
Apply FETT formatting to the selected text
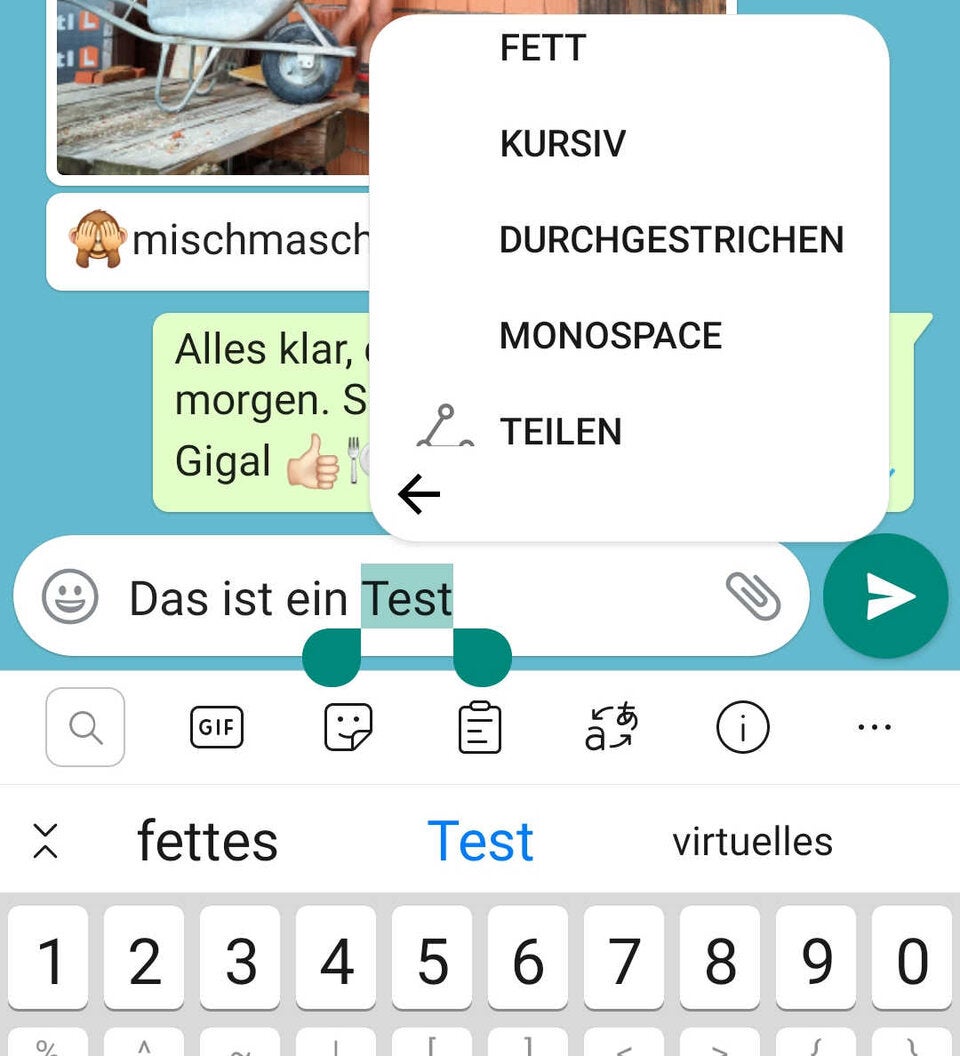pyautogui.click(x=541, y=47)
